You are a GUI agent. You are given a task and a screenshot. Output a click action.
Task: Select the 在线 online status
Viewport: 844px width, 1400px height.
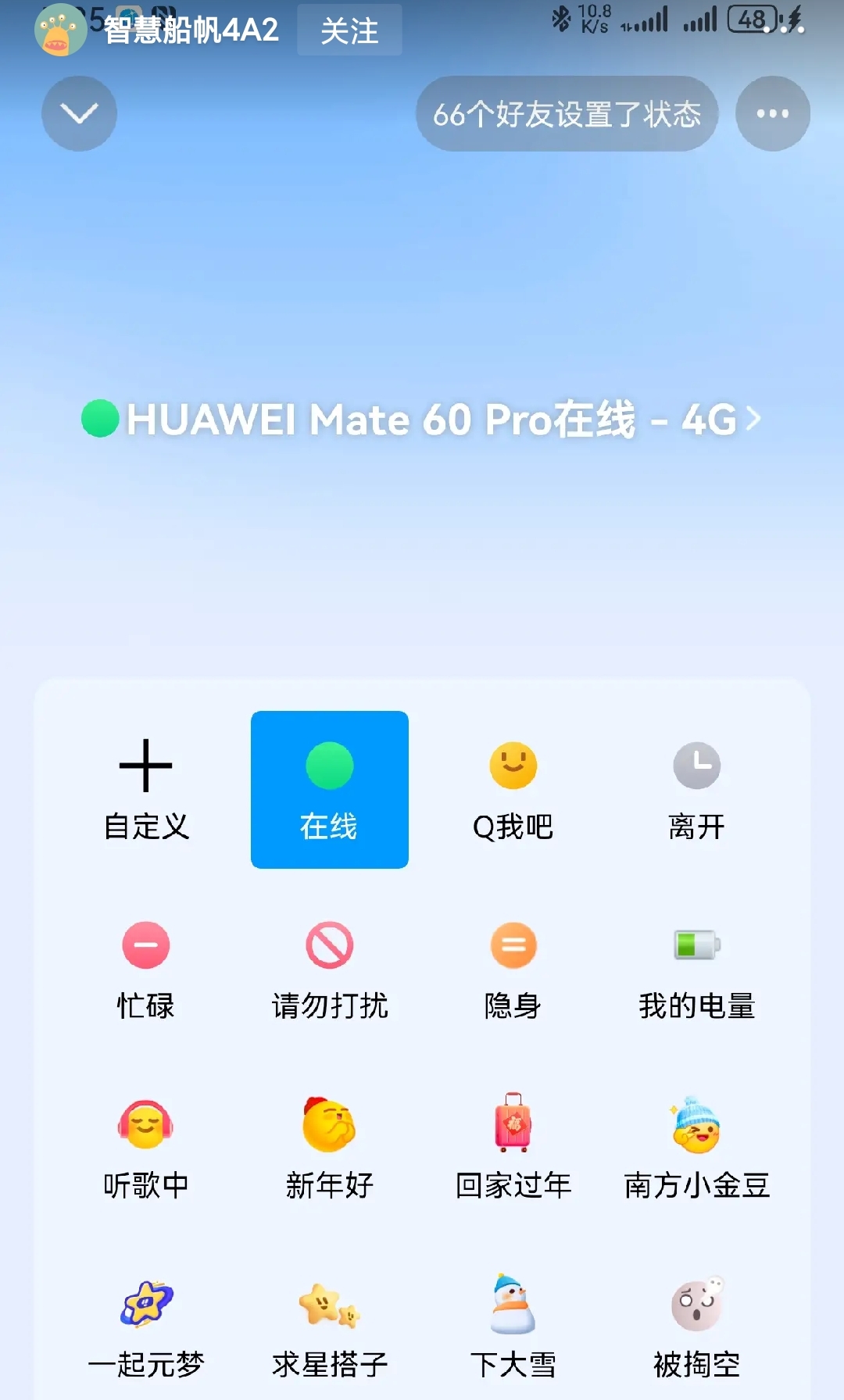pyautogui.click(x=329, y=789)
